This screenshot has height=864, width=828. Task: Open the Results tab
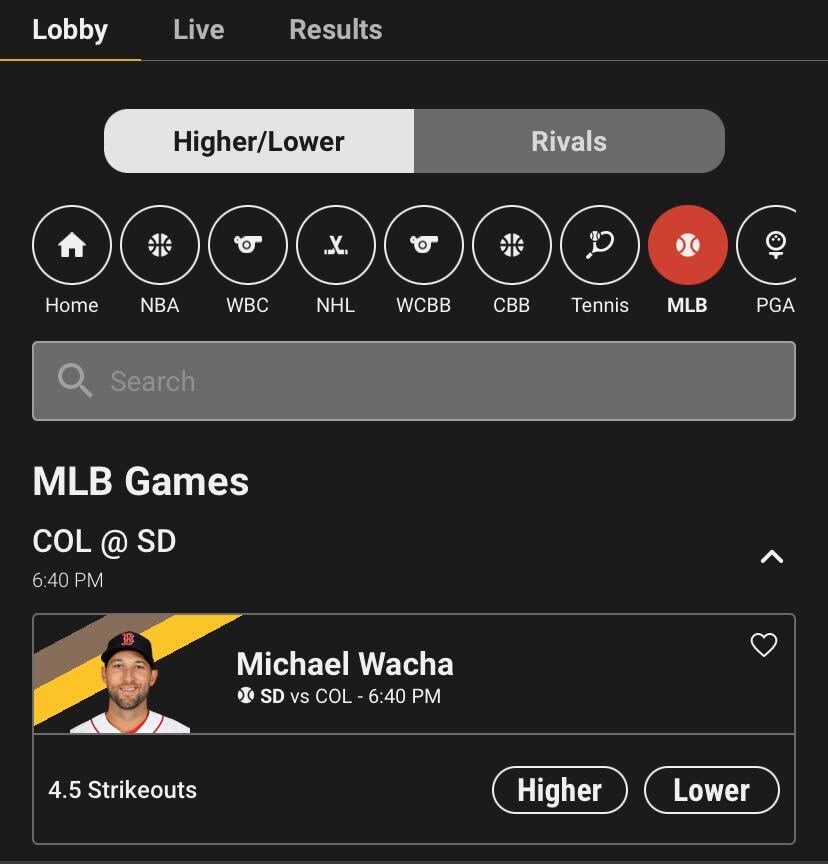(335, 30)
